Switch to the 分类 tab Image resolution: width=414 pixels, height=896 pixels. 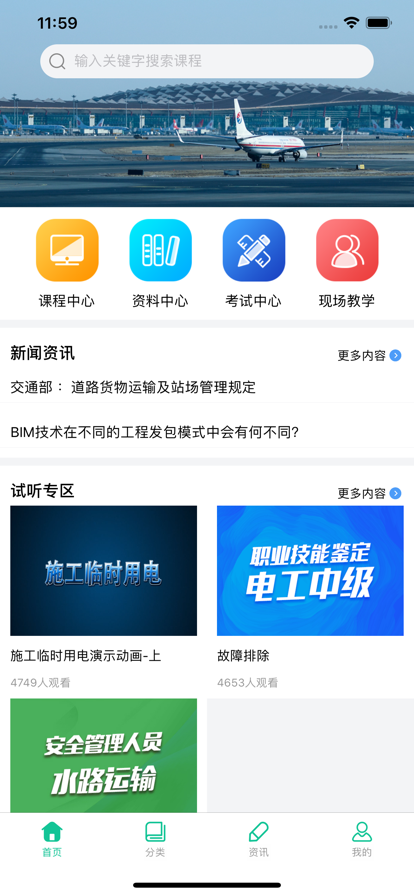pyautogui.click(x=155, y=839)
